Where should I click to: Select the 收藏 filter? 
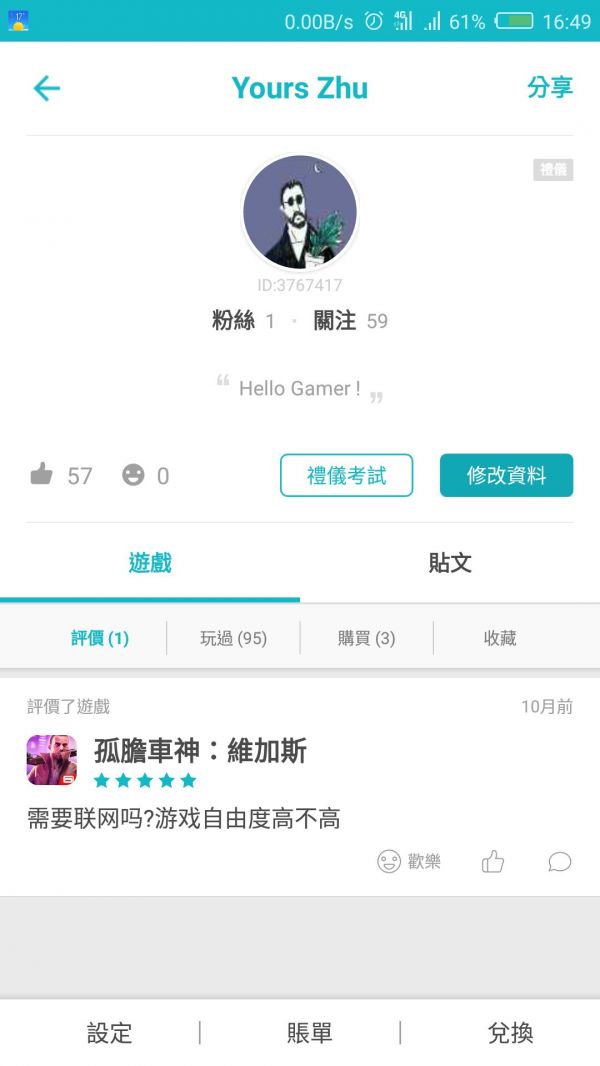point(500,638)
